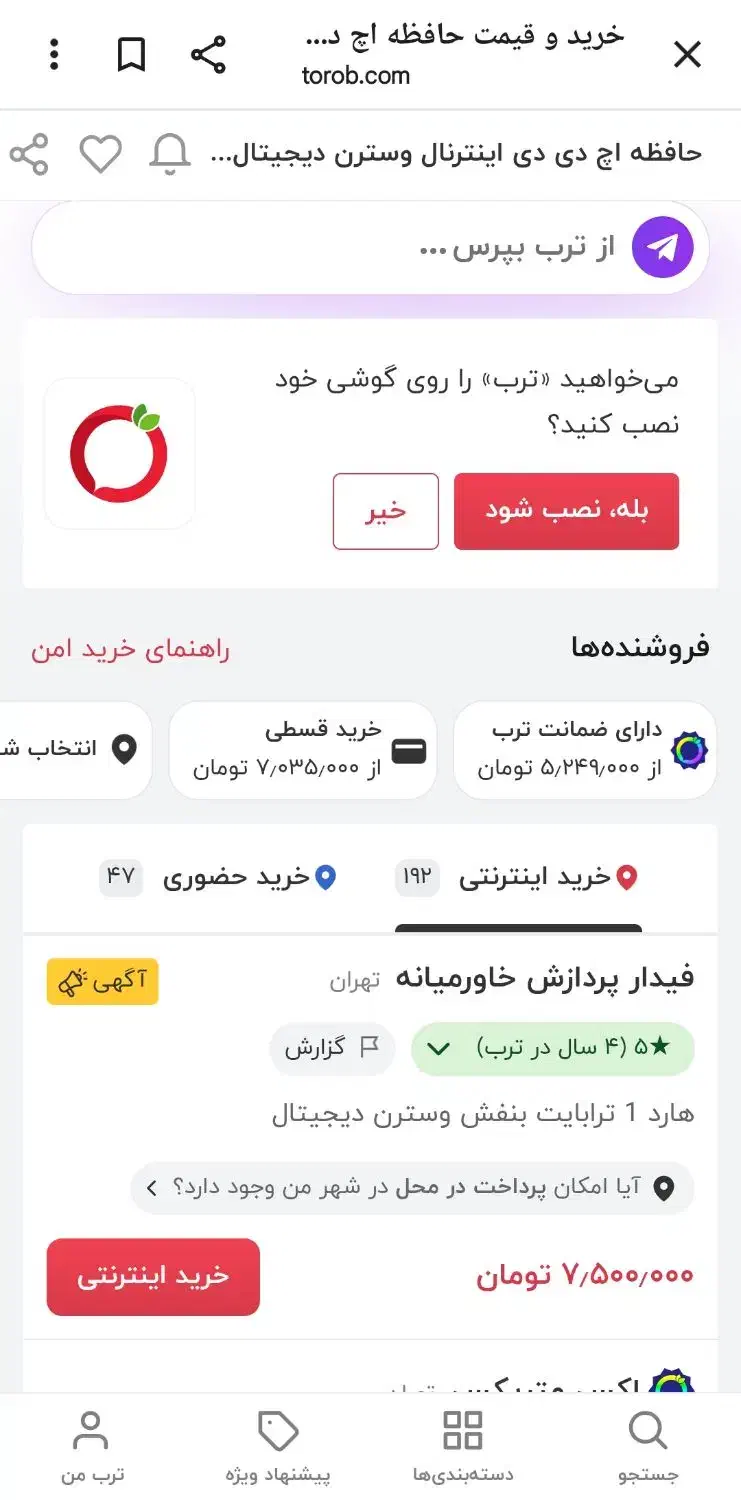The width and height of the screenshot is (741, 1500).
Task: Select the share icon on the top toolbar
Action: click(207, 55)
